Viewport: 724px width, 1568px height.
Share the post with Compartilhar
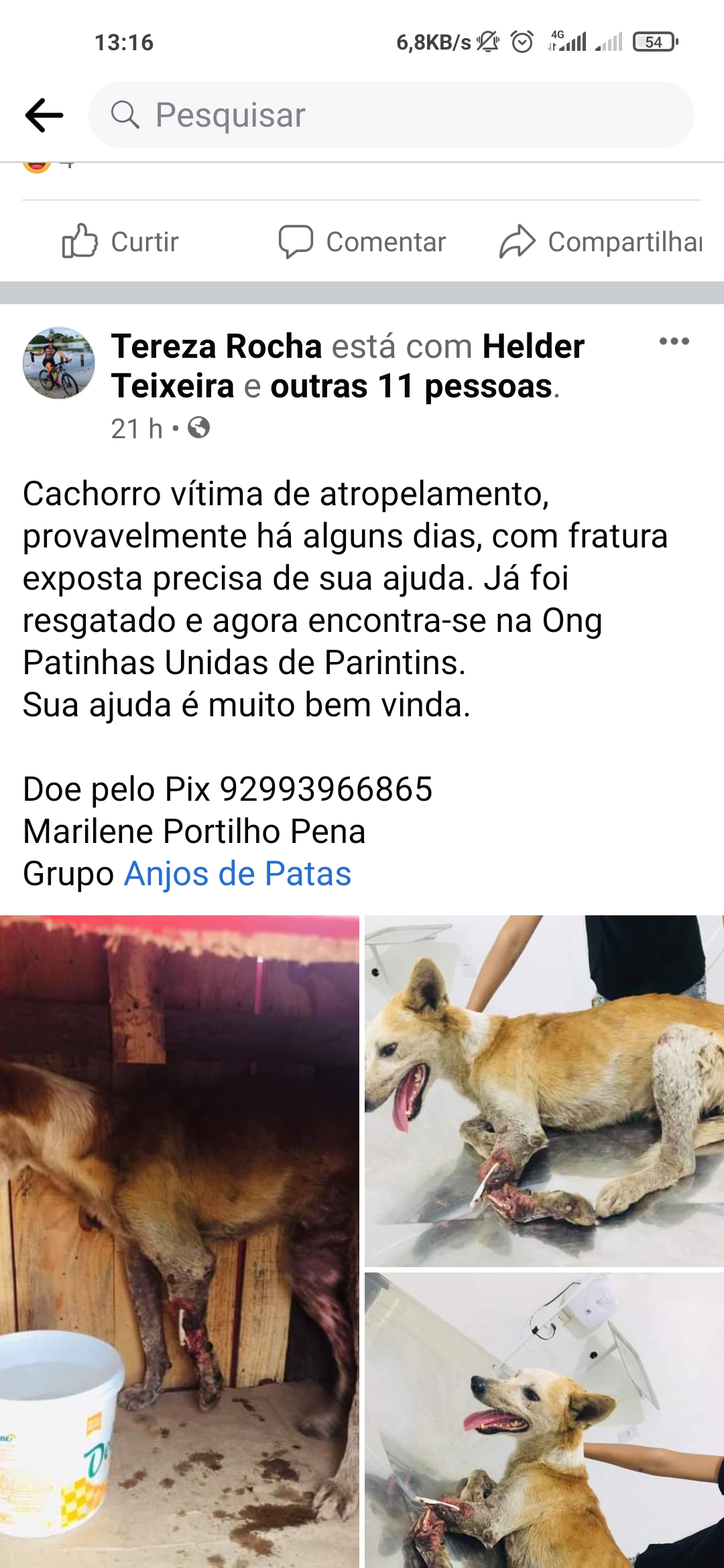[601, 242]
